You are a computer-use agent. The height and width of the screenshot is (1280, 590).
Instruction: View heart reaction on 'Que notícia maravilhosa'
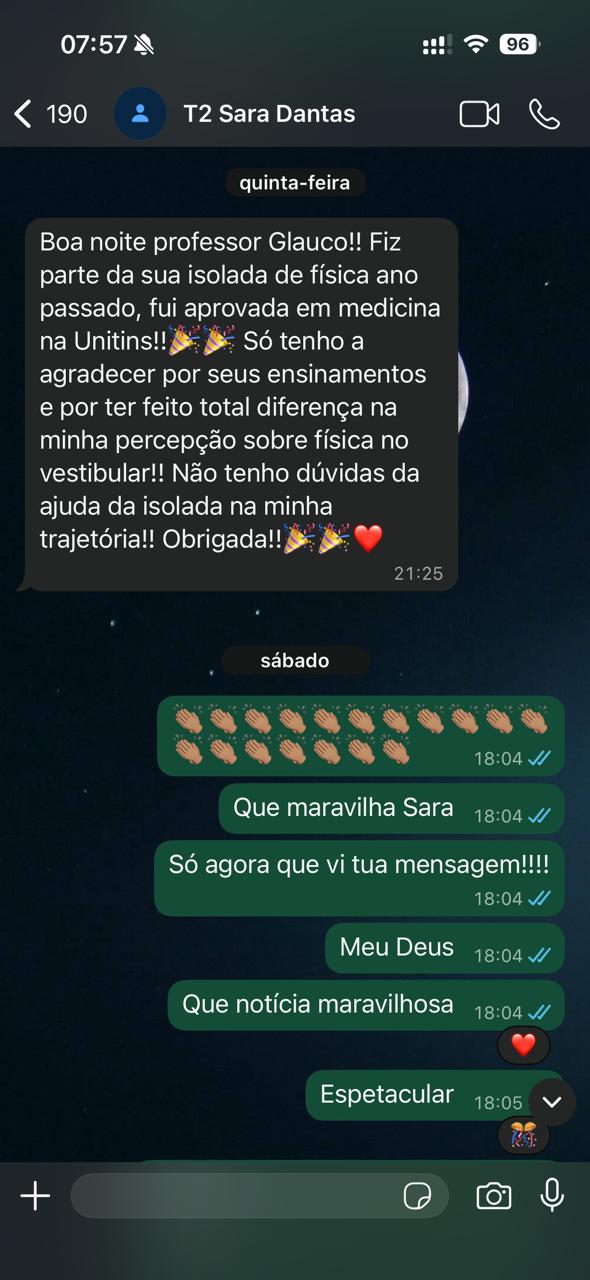click(523, 1045)
